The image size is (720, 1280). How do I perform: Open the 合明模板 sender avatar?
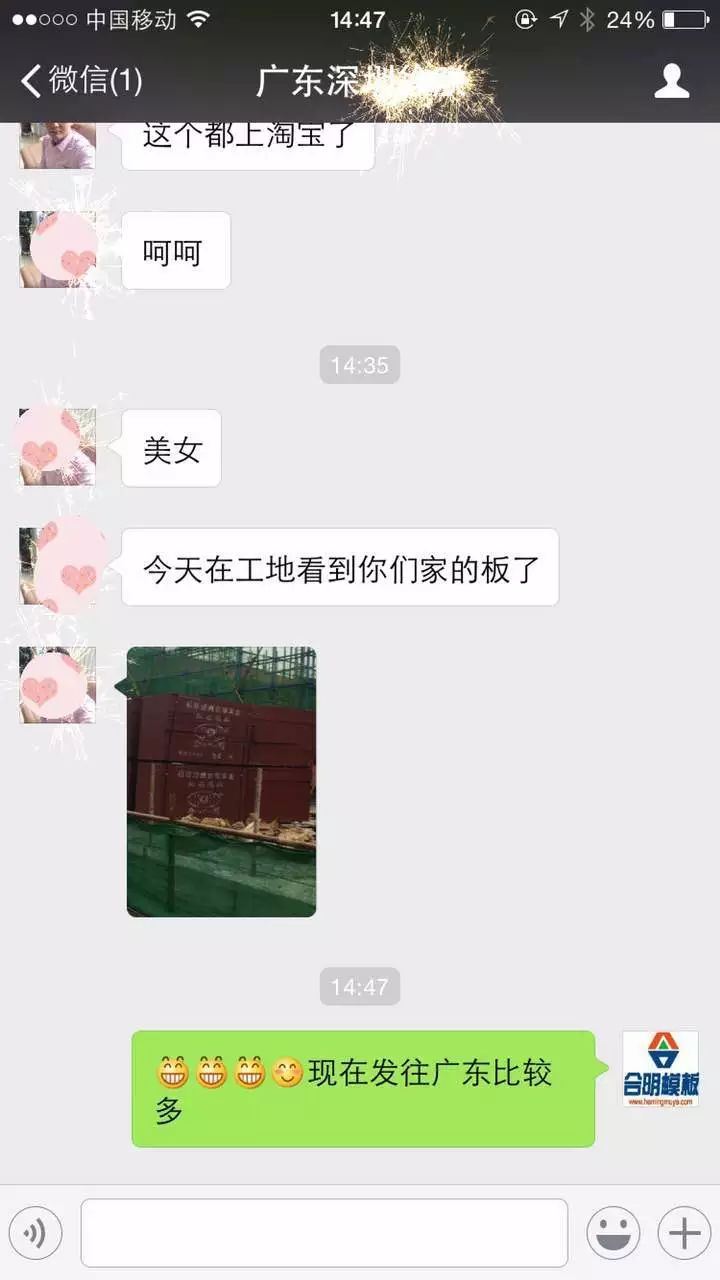[x=660, y=1069]
